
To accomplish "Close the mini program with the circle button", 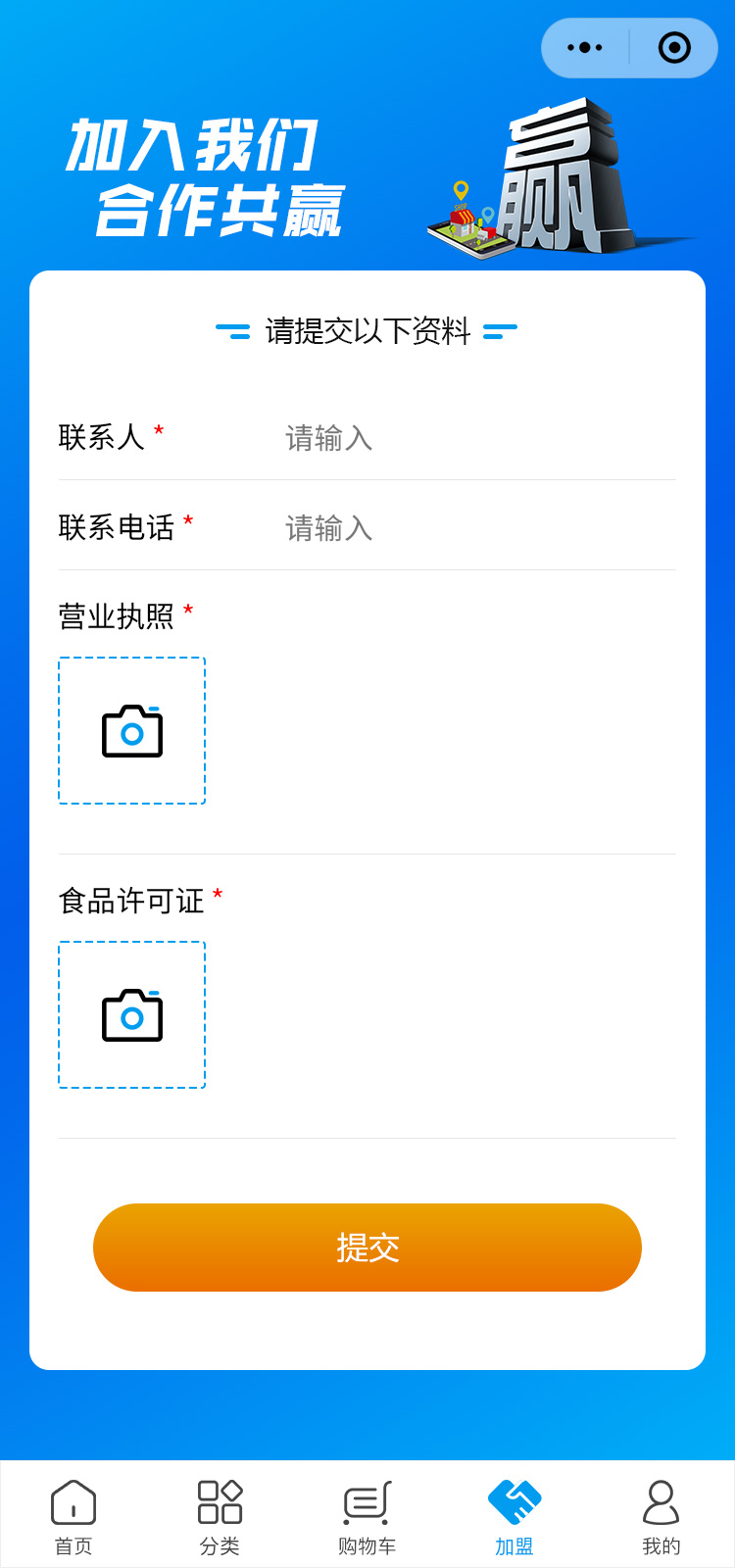I will coord(674,48).
